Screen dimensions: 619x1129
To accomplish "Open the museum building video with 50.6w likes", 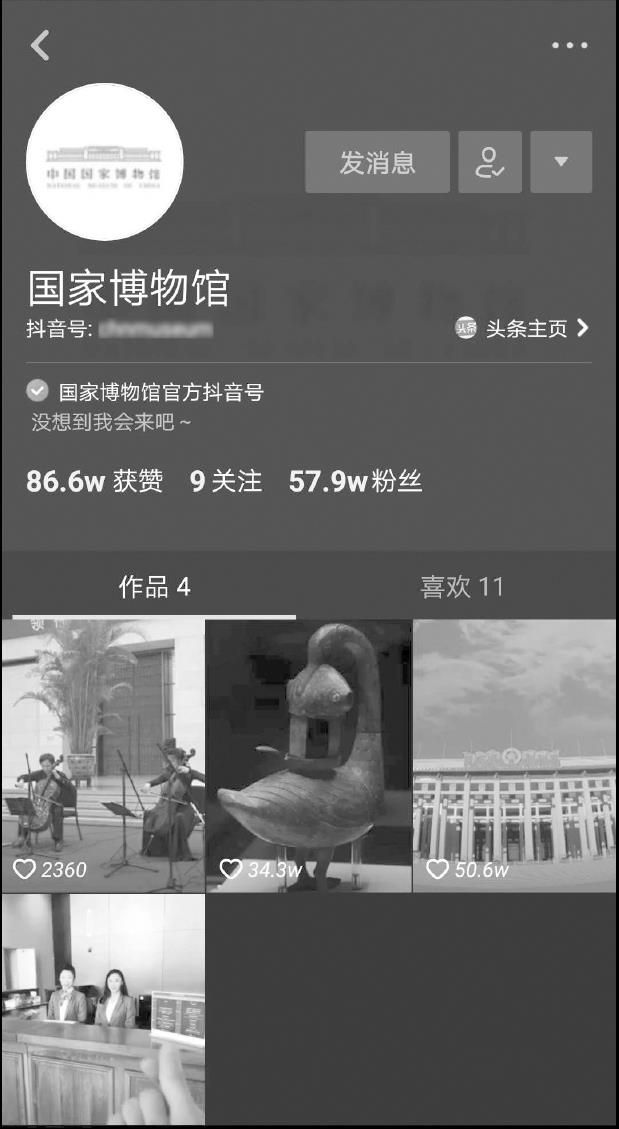I will (515, 755).
